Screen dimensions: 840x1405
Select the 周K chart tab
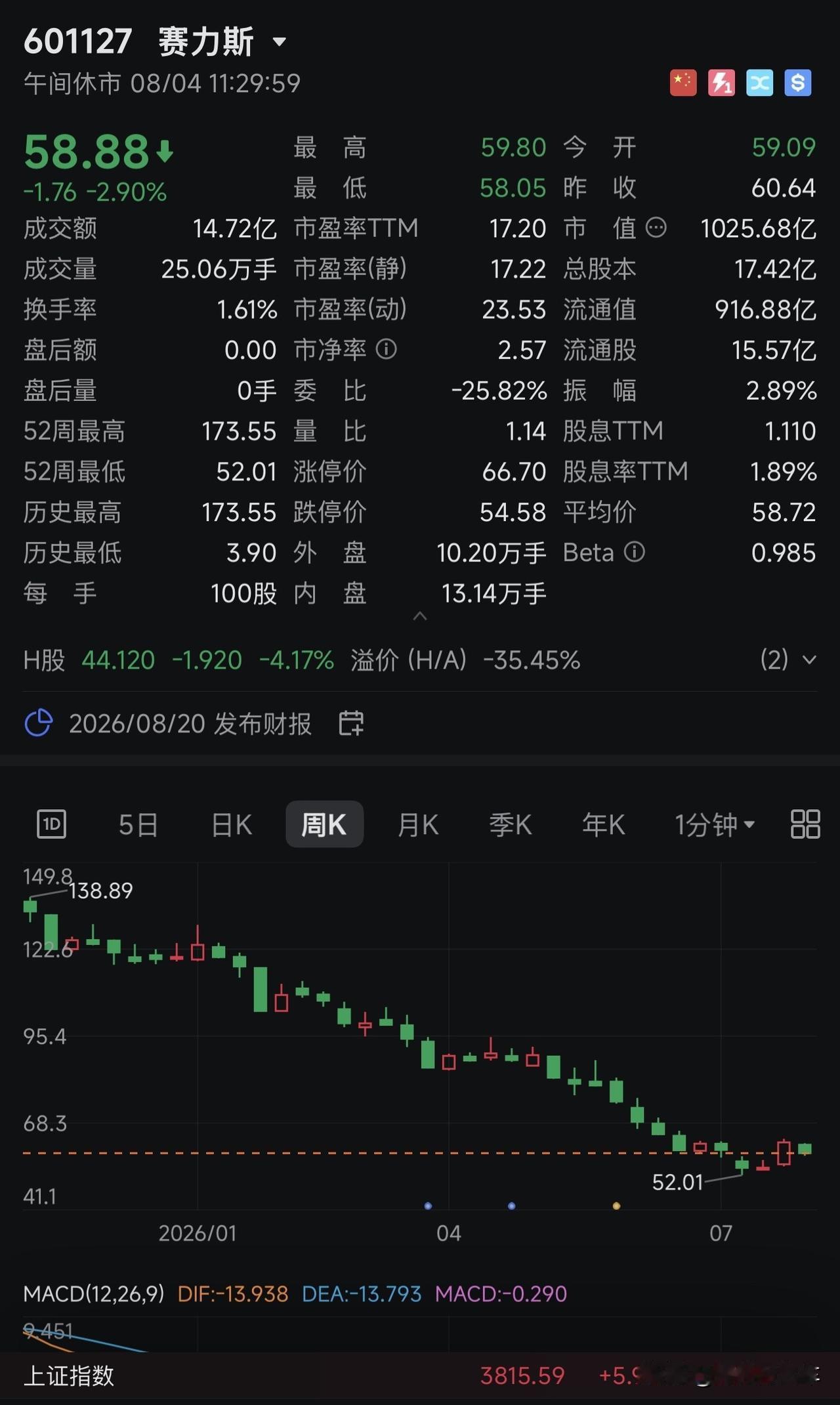point(324,824)
